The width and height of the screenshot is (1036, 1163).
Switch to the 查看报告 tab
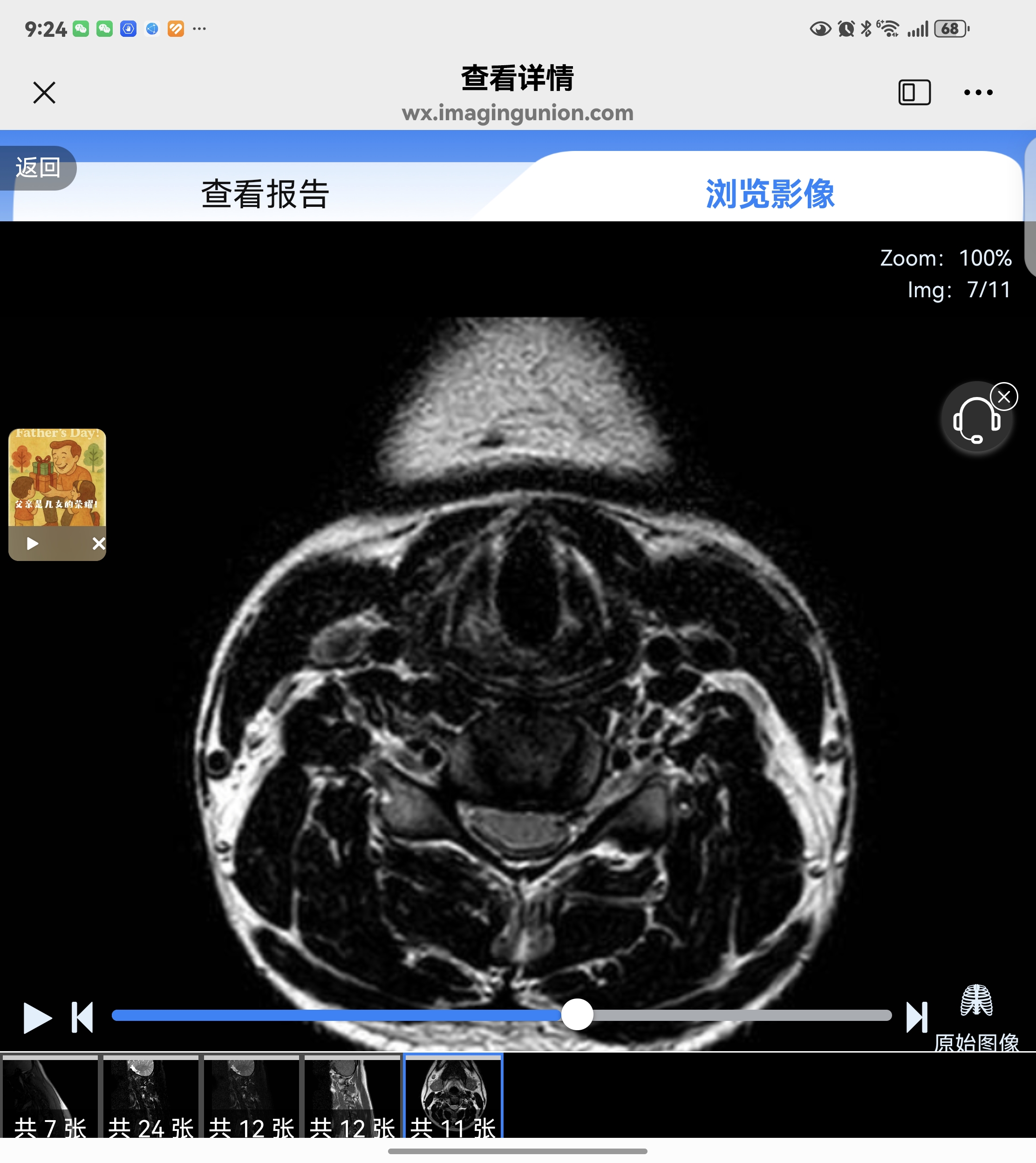[265, 193]
